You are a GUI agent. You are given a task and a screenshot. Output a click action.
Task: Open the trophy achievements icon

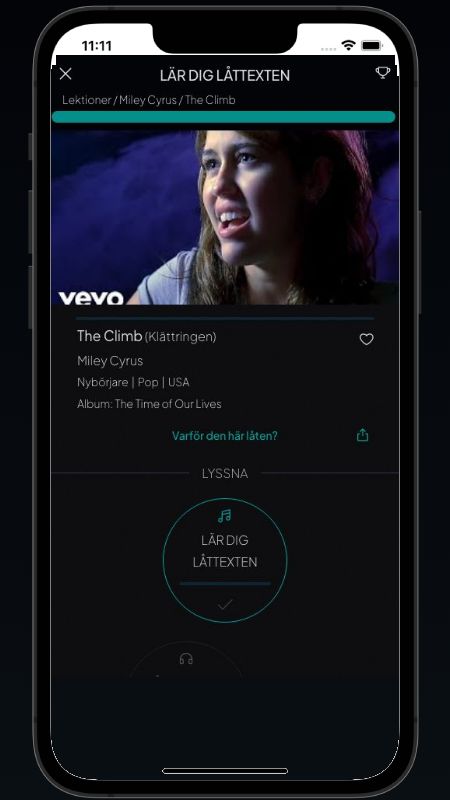click(x=383, y=73)
